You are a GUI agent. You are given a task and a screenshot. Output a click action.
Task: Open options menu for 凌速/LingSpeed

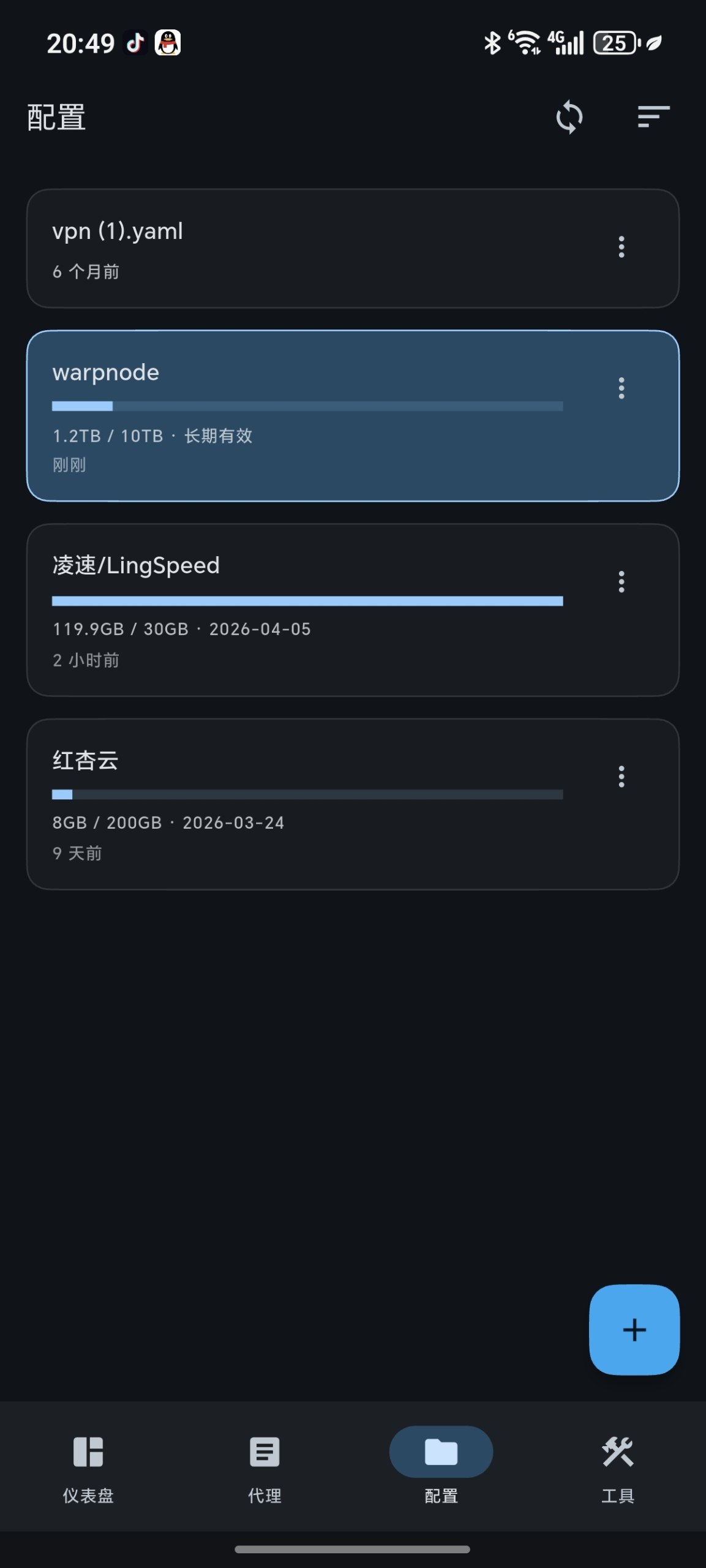point(621,581)
